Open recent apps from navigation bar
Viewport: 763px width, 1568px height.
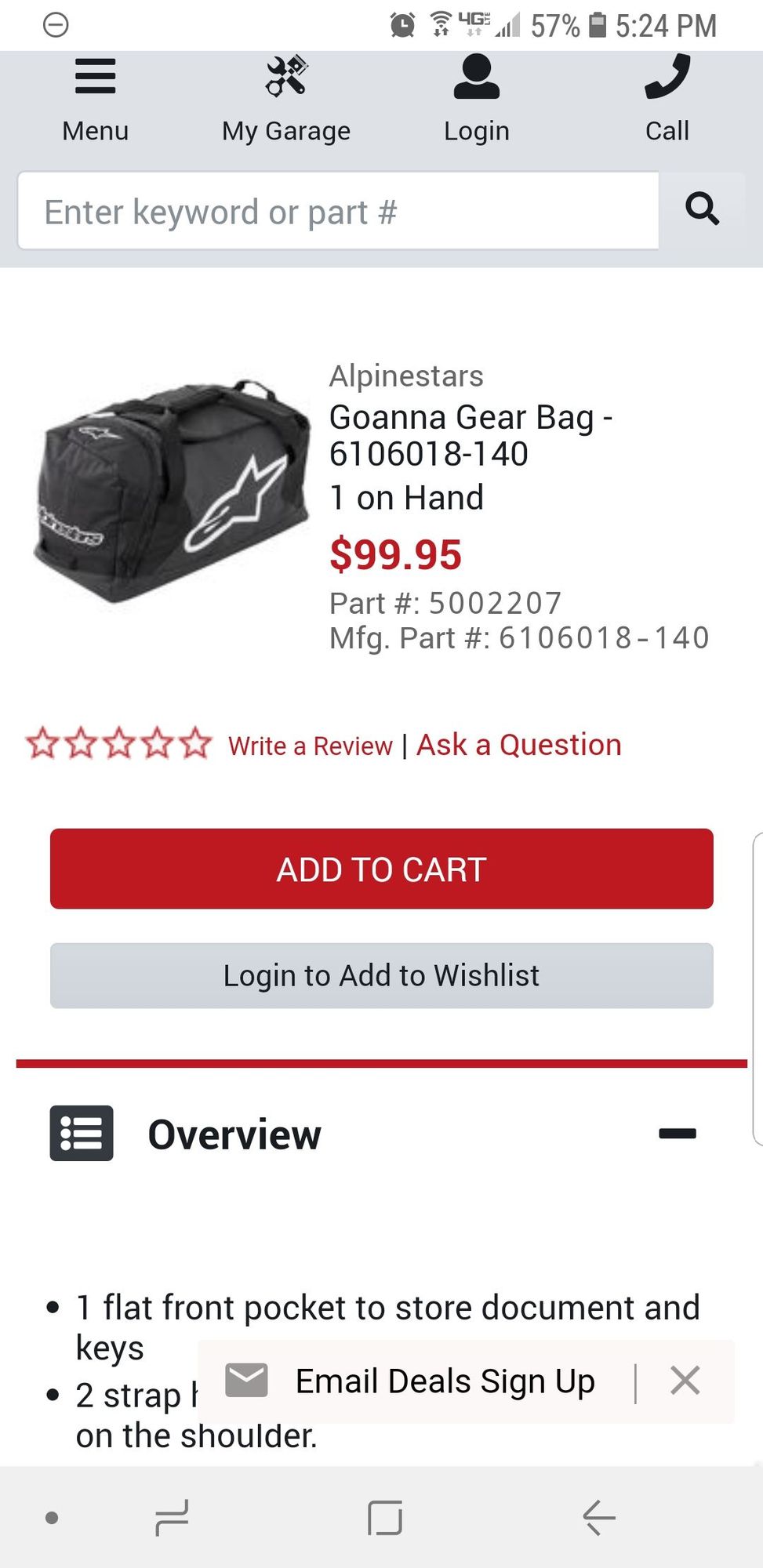172,1518
